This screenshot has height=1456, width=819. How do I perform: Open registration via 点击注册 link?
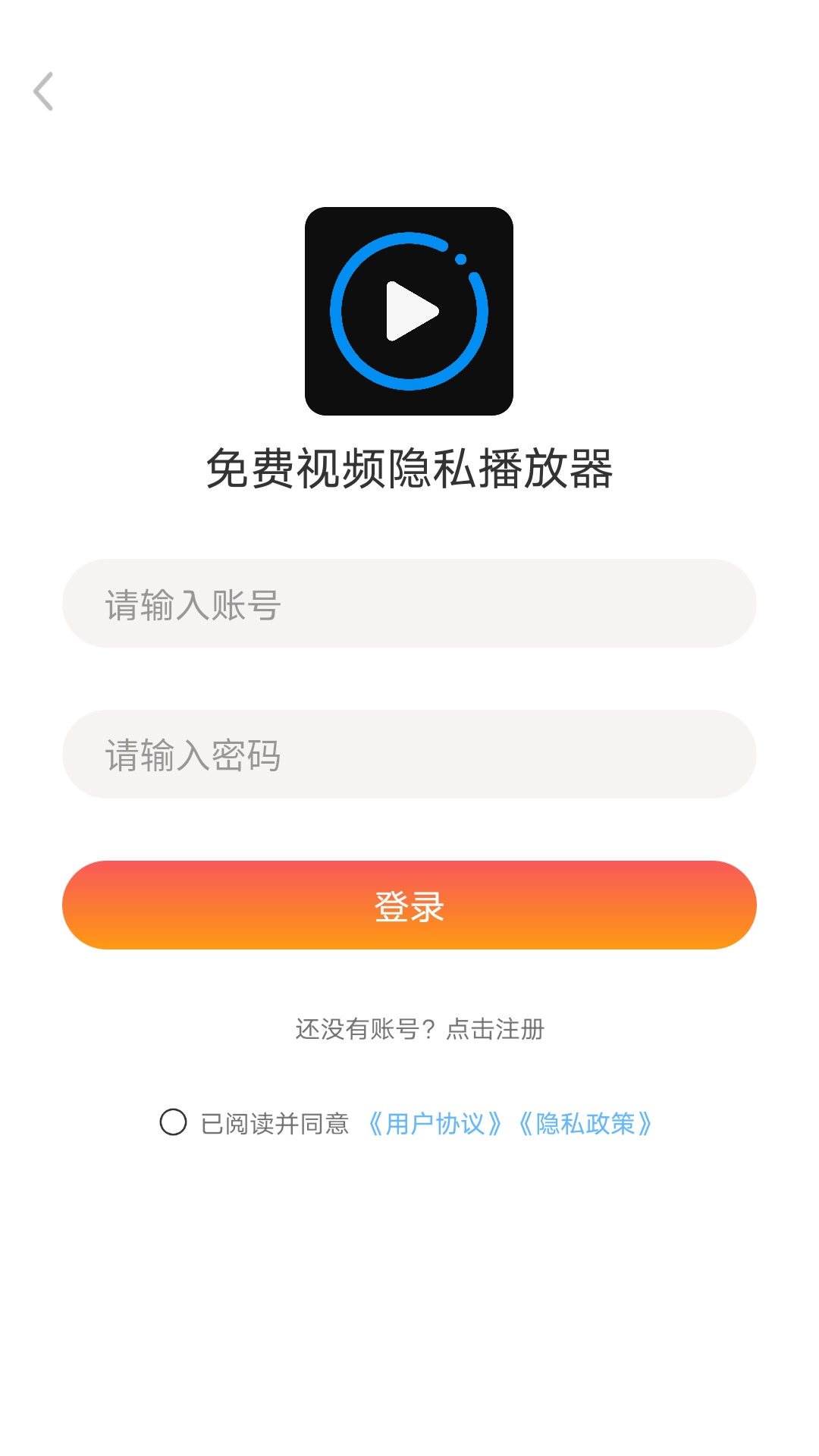coord(495,1029)
